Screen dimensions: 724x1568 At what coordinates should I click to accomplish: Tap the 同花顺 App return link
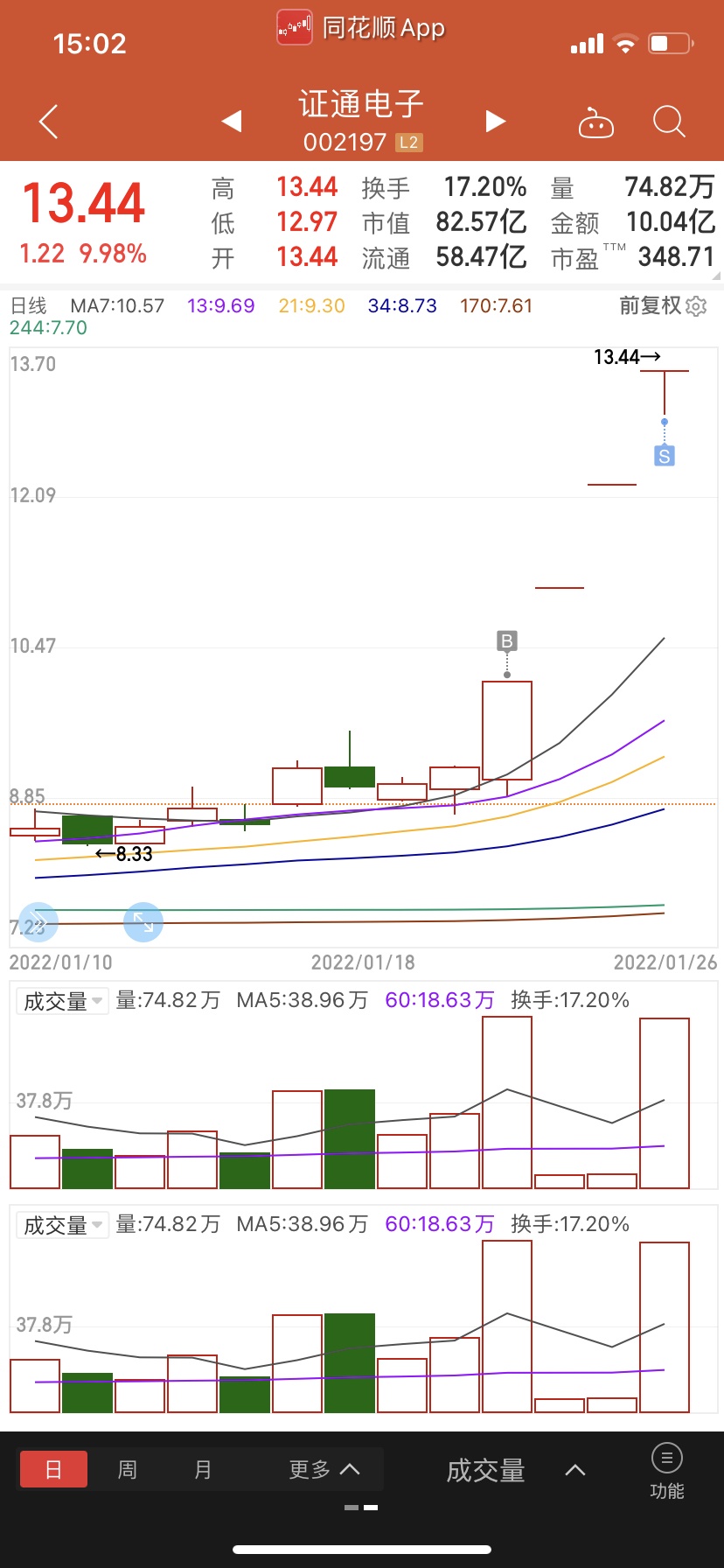[361, 28]
